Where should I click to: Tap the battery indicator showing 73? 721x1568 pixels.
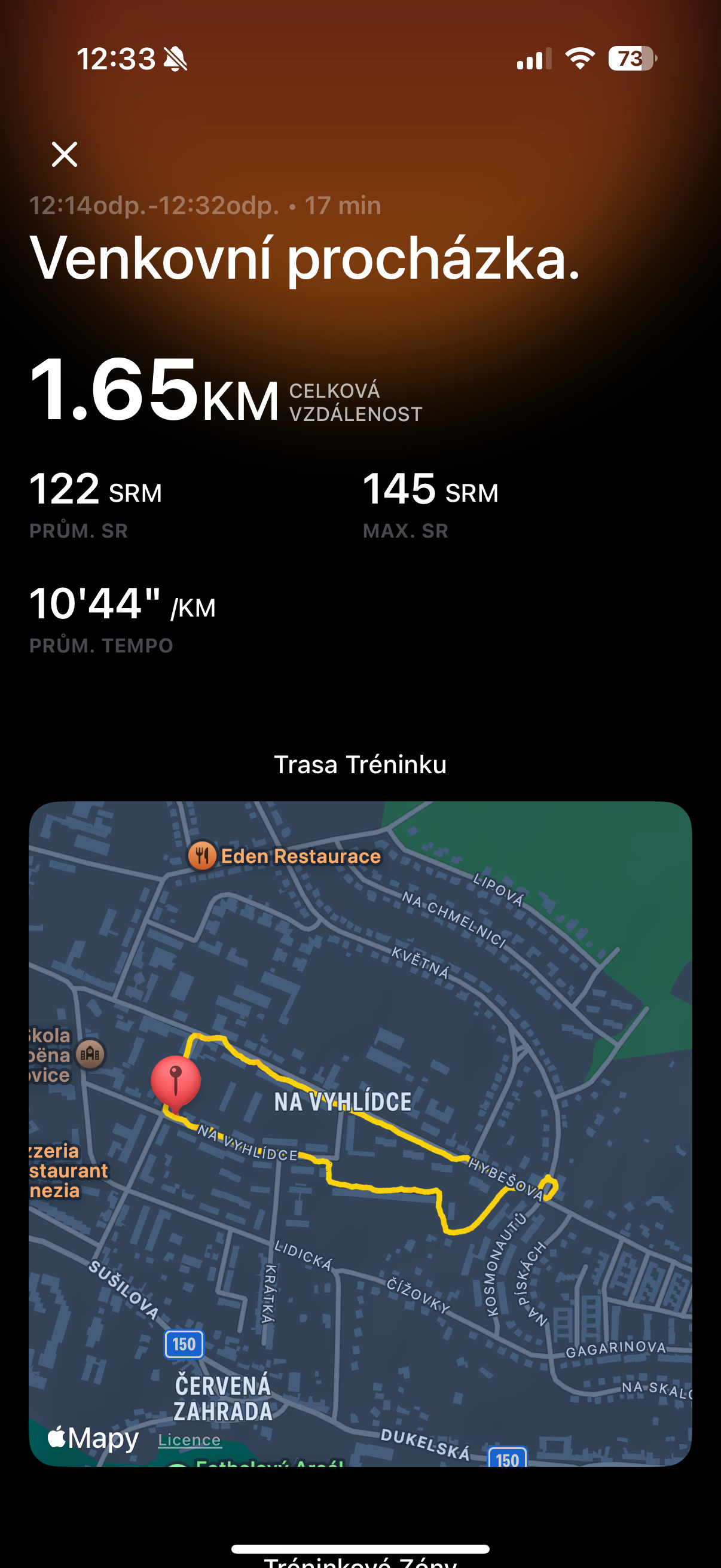(x=630, y=58)
